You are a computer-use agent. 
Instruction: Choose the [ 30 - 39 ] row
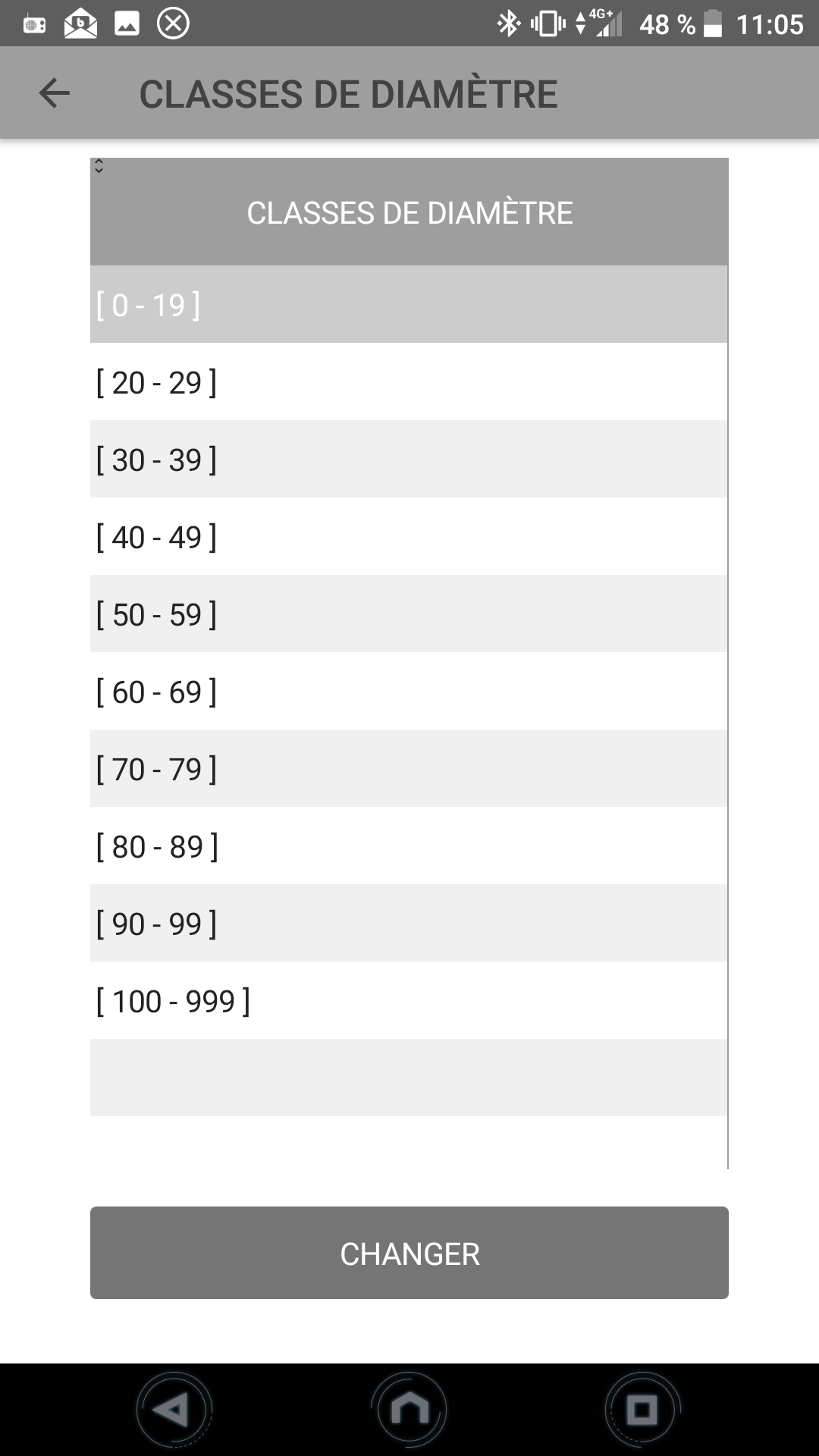pos(409,459)
